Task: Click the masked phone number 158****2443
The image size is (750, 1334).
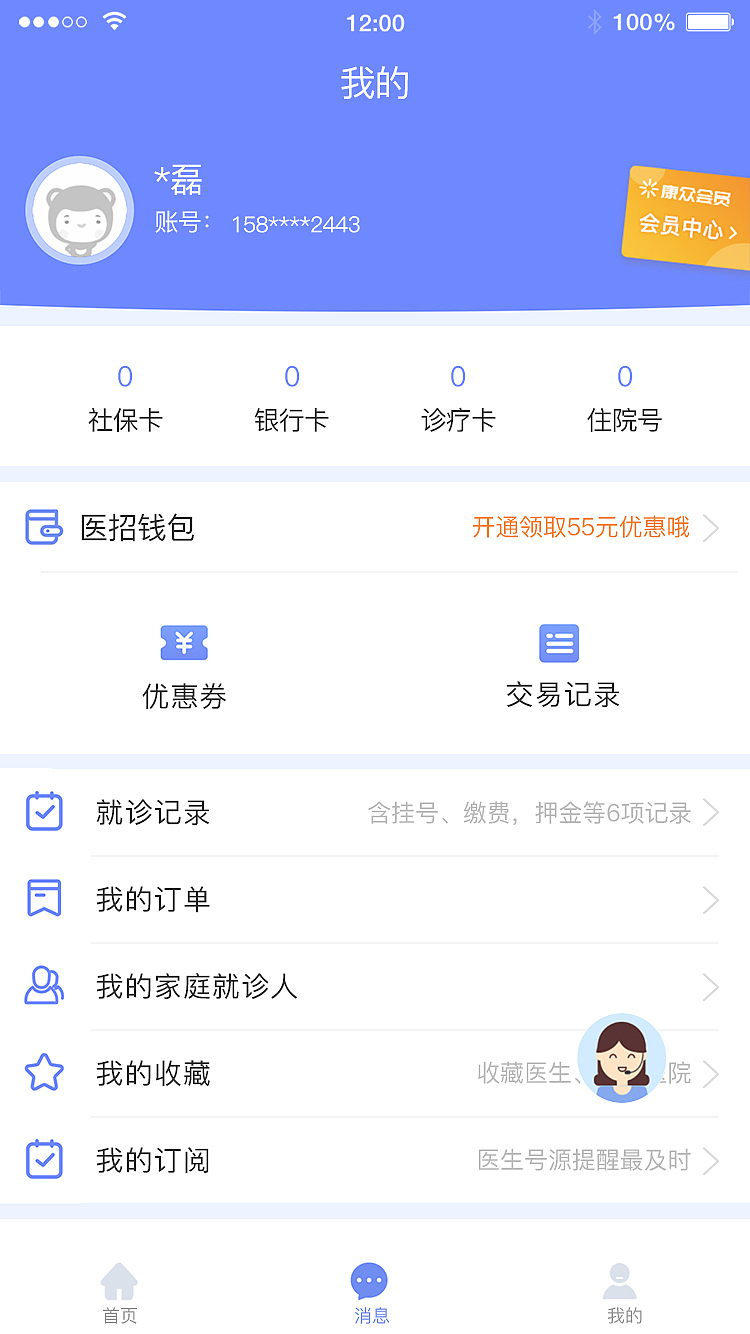Action: [x=295, y=224]
